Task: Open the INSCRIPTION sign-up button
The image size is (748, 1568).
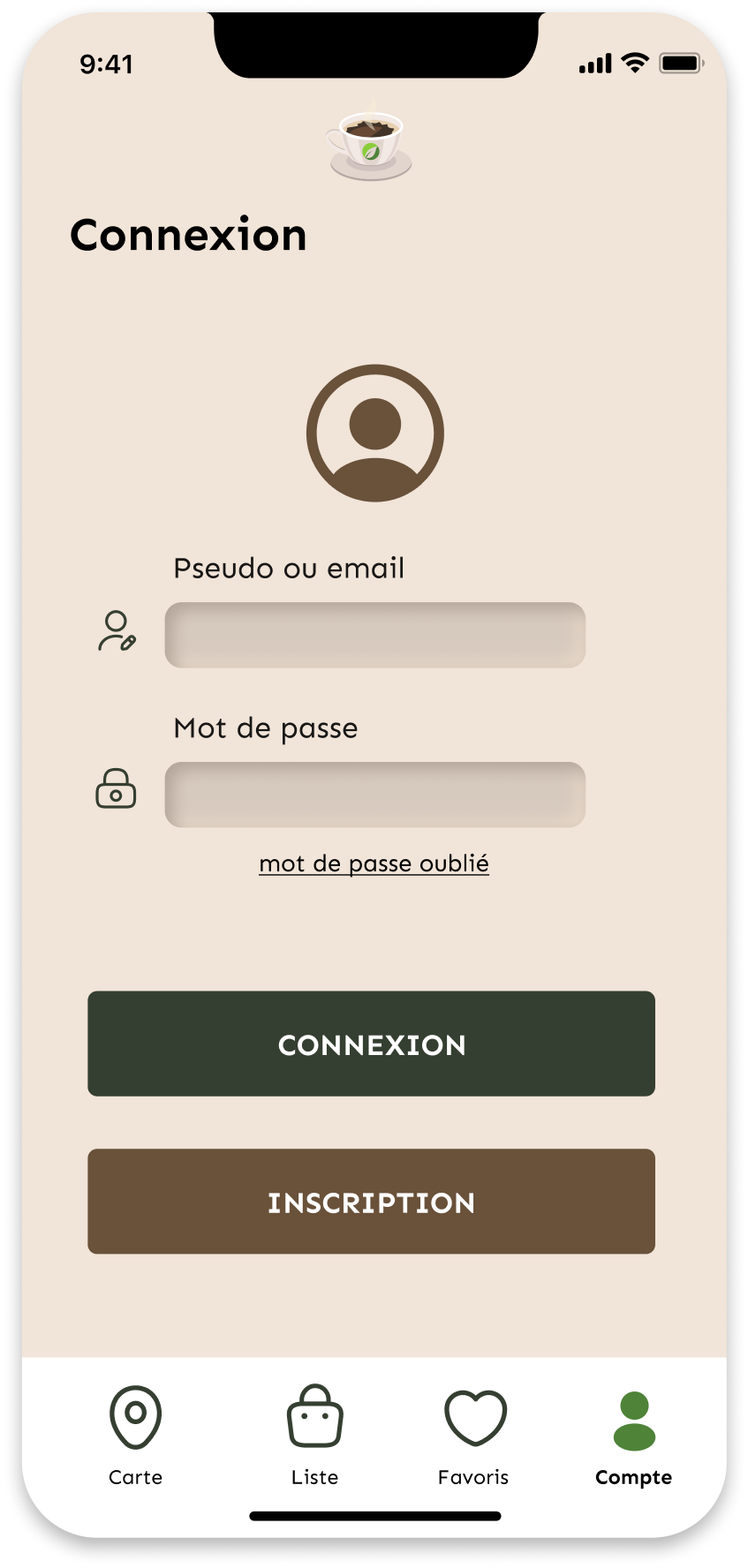Action: (371, 1202)
